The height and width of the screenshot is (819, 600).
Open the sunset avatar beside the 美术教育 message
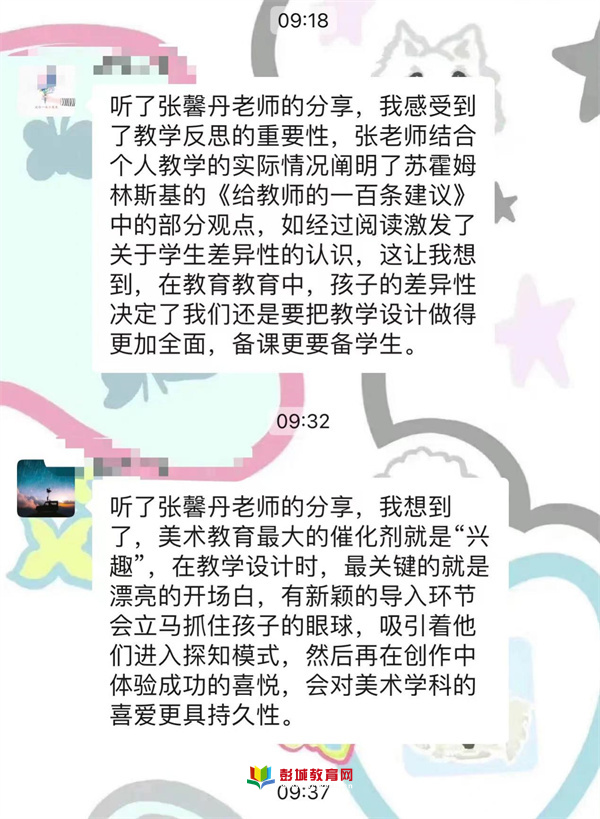(47, 487)
